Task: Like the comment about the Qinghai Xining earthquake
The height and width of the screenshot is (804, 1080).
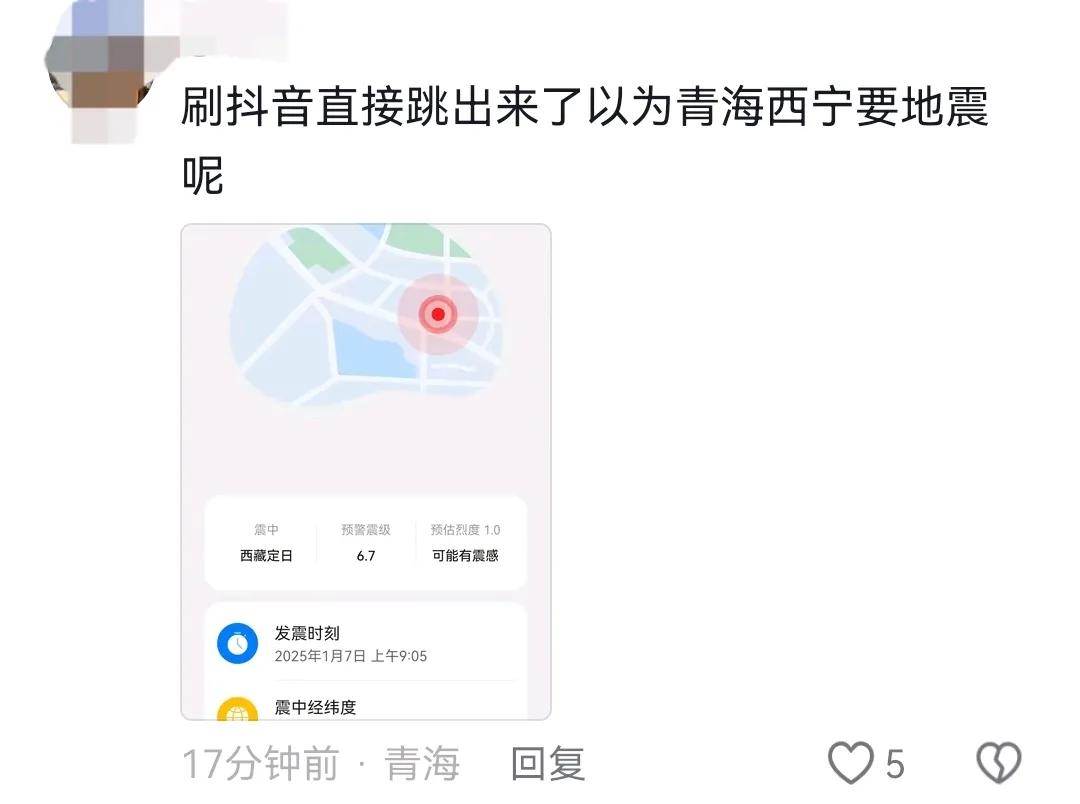Action: pyautogui.click(x=851, y=764)
